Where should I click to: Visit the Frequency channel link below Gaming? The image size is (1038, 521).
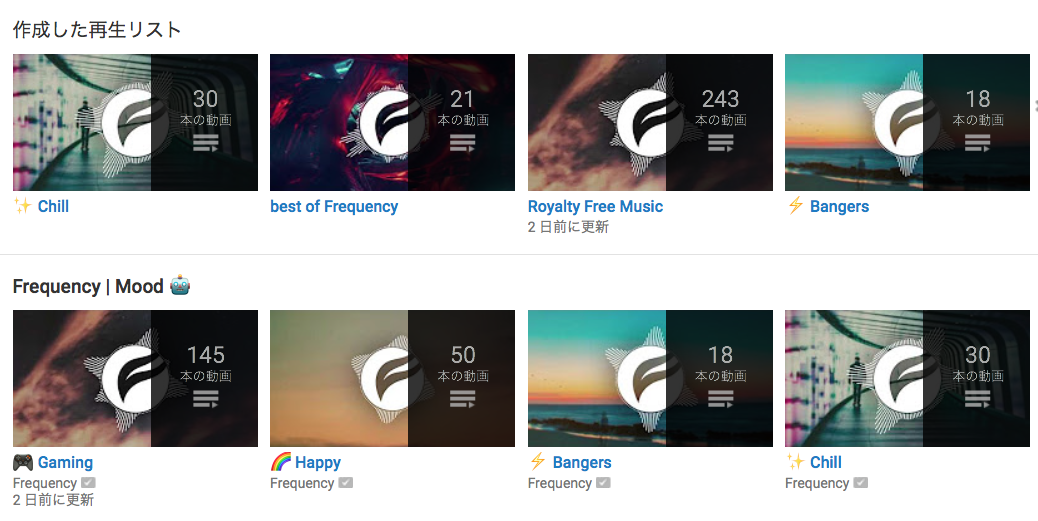pos(45,483)
